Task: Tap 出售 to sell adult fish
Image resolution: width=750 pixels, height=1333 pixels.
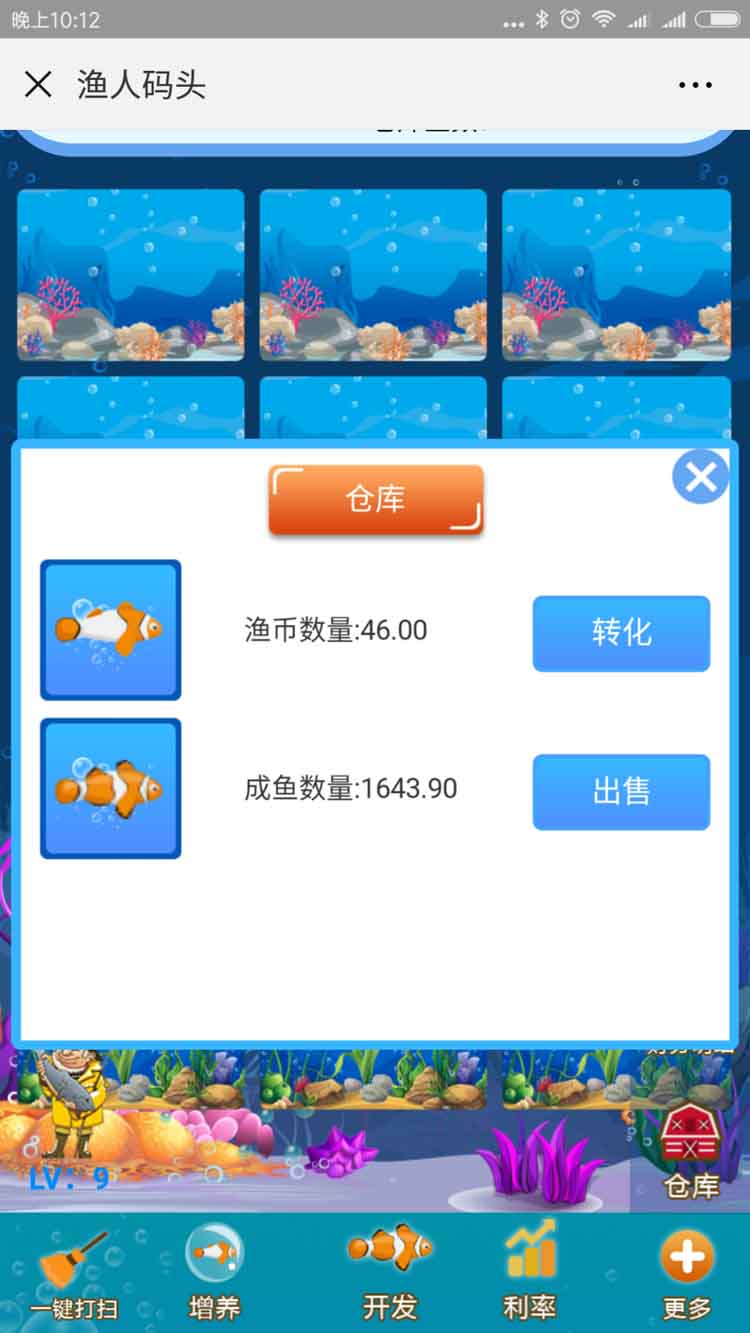Action: click(621, 791)
